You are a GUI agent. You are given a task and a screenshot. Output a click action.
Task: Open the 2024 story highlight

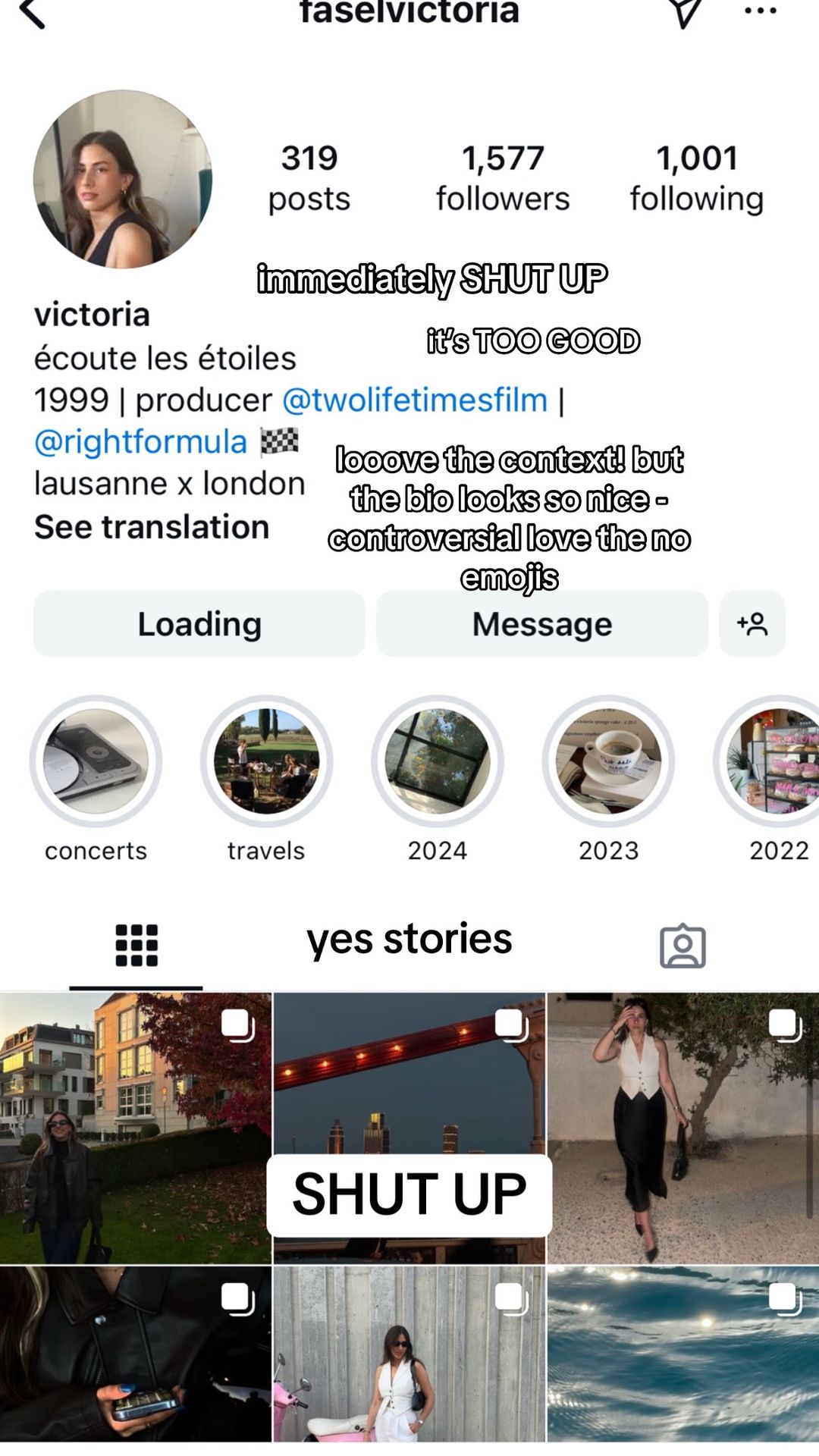(438, 761)
